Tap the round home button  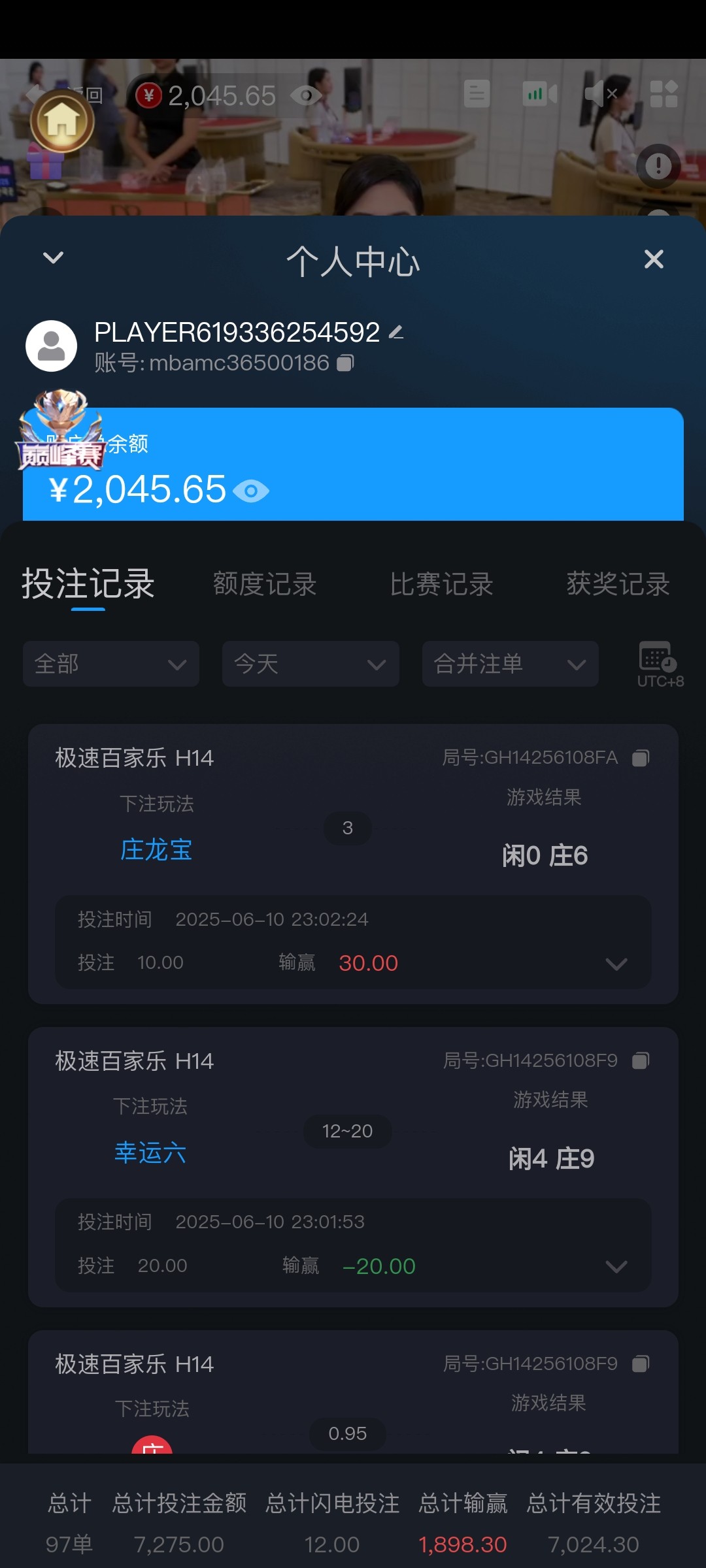pos(62,121)
